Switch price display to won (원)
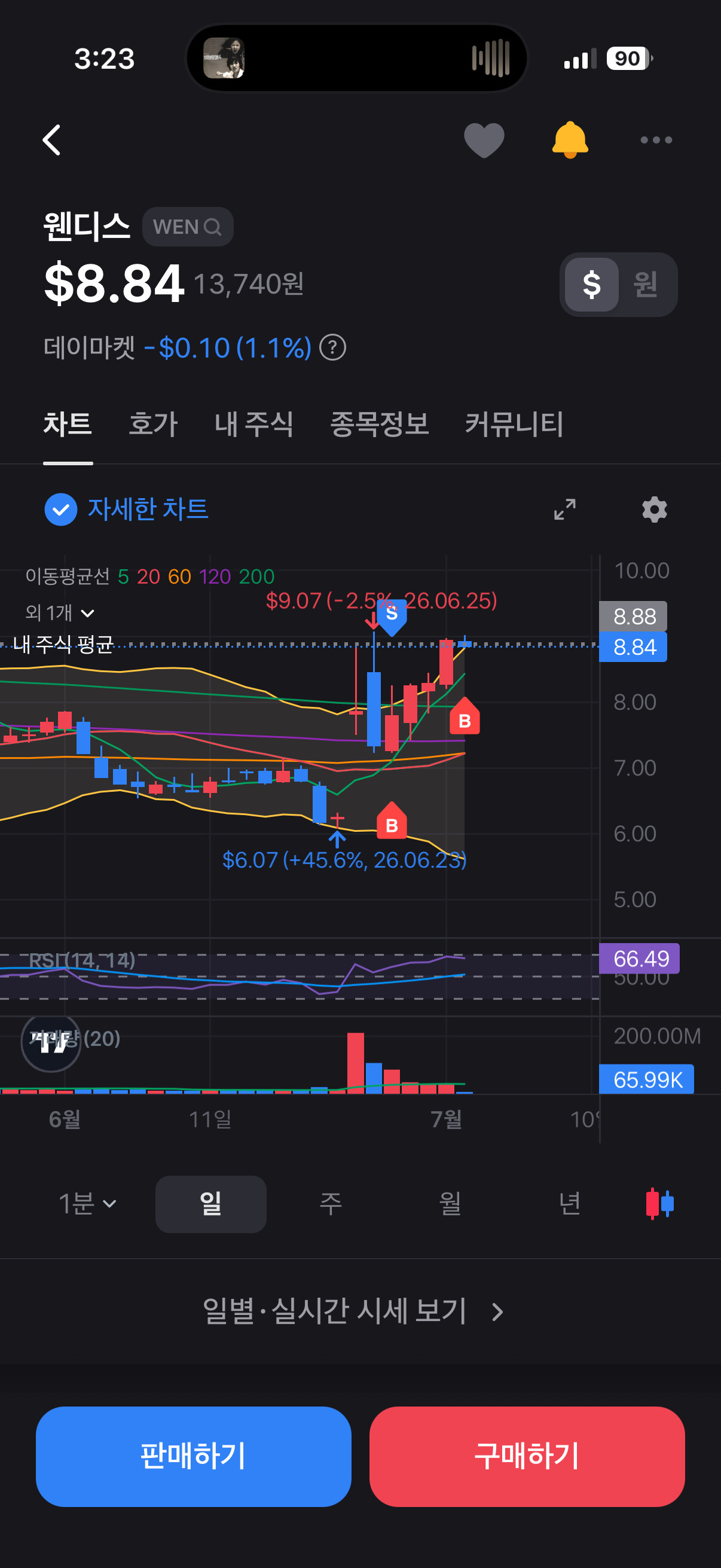721x1568 pixels. click(646, 284)
